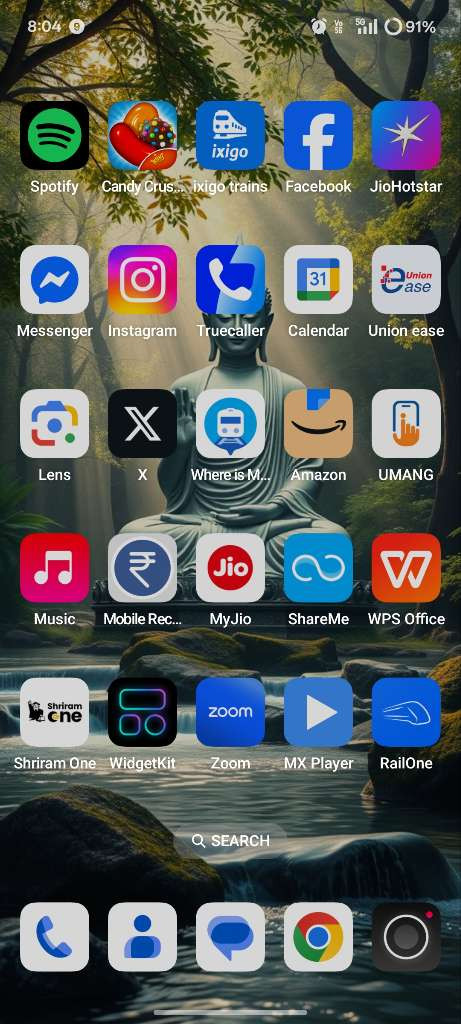The image size is (461, 1024).
Task: Open Chrome browser from the dock
Action: point(318,937)
